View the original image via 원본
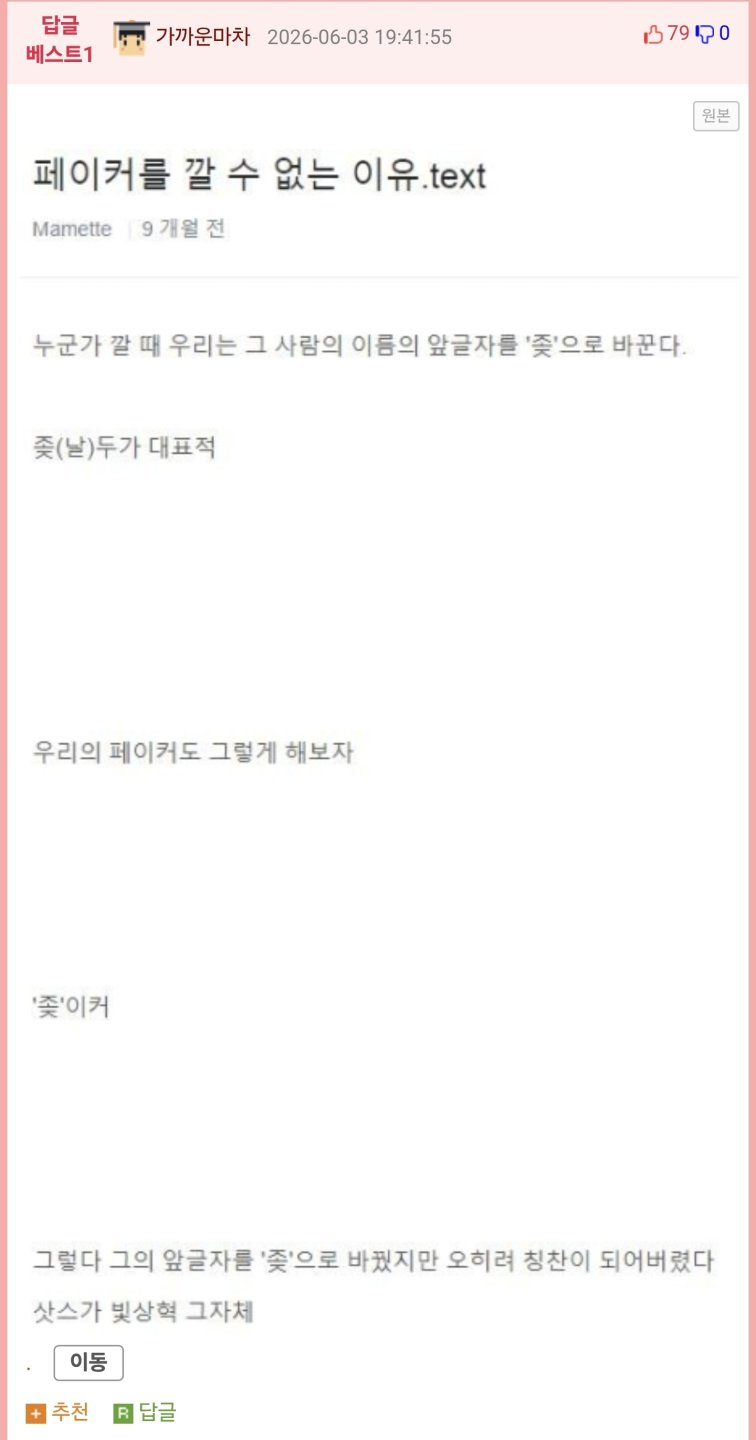756x1440 pixels. click(715, 116)
